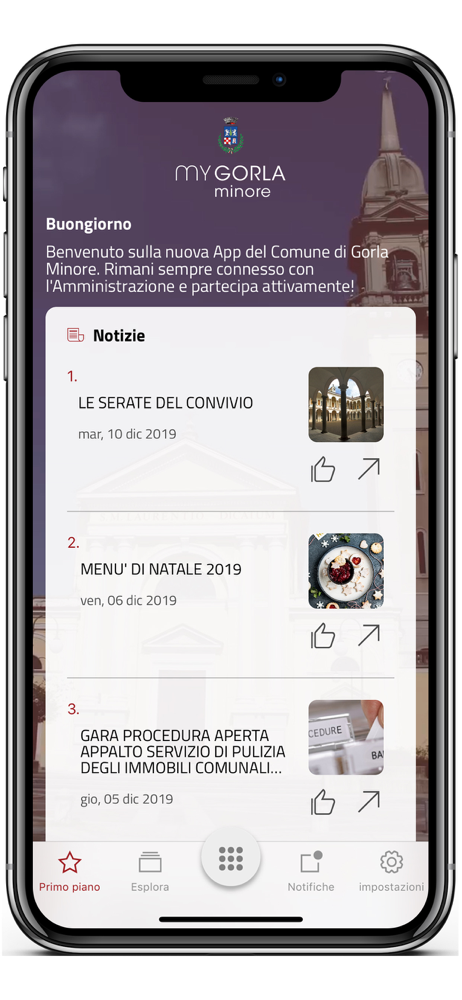The height and width of the screenshot is (1000, 462).
Task: Switch to the Primo piano tab
Action: coord(70,872)
